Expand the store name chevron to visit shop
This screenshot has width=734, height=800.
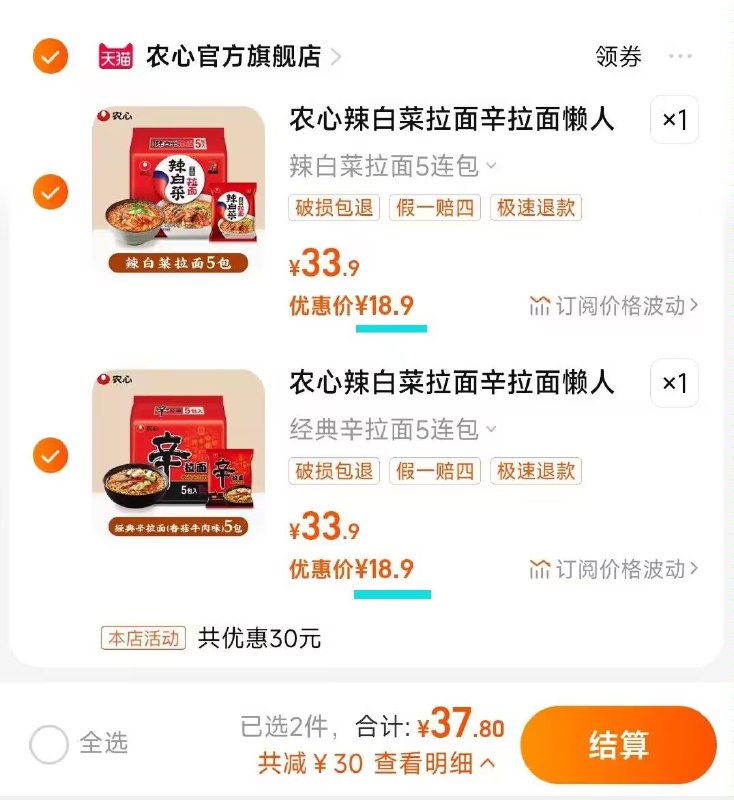pos(340,57)
